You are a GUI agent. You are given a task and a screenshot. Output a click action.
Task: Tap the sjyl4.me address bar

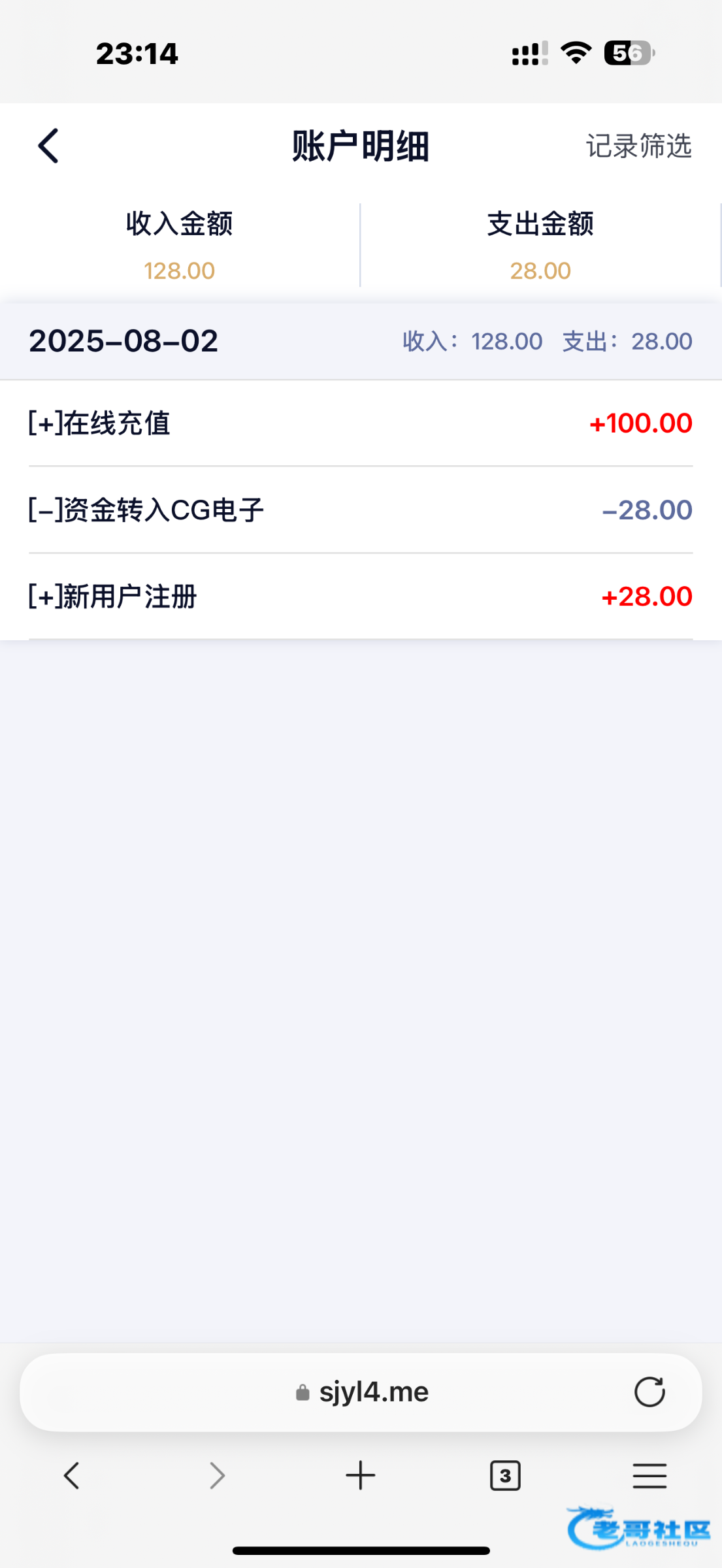(x=361, y=1392)
